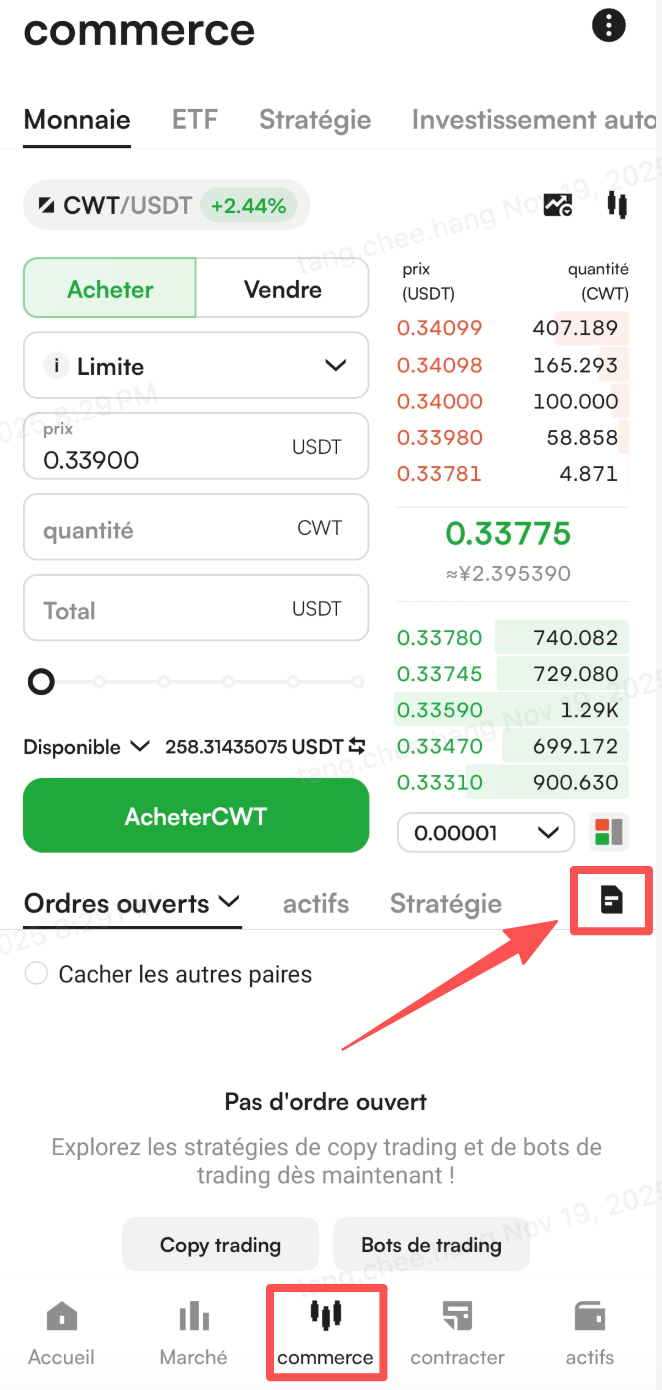Change the order book layout view
Screen dimensions: 662x1390
(608, 832)
